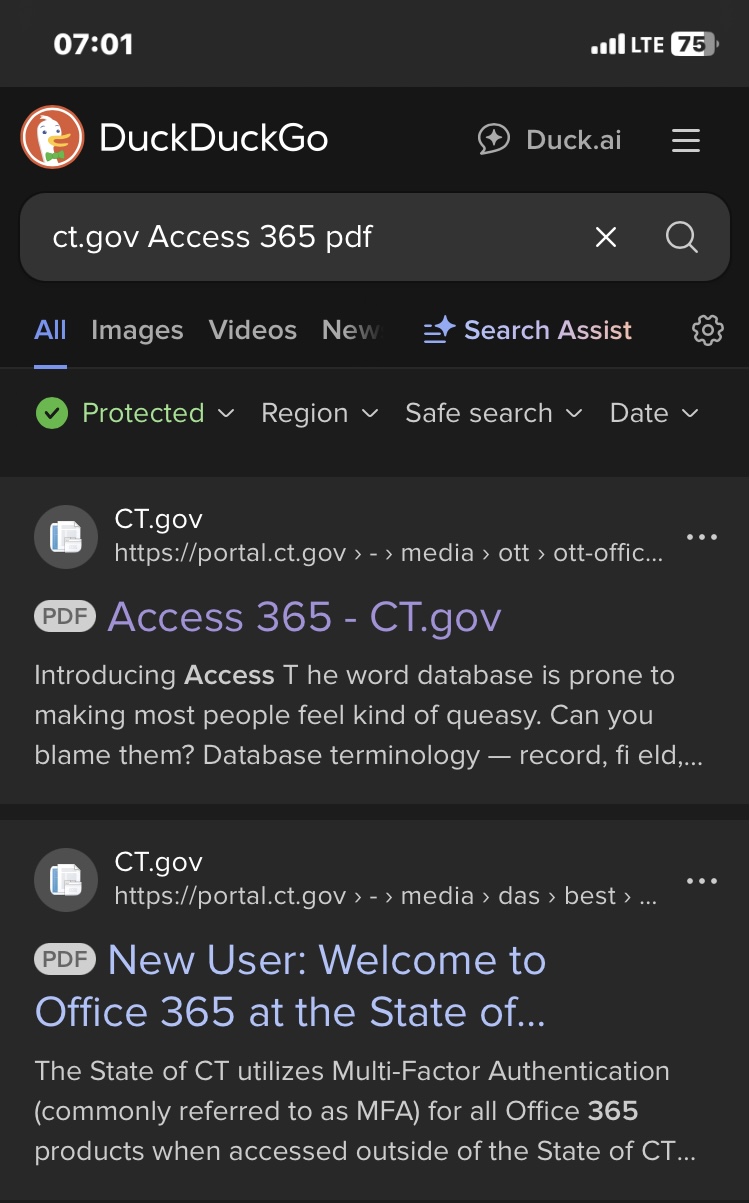Switch to the News tab
This screenshot has width=749, height=1203.
coord(350,330)
